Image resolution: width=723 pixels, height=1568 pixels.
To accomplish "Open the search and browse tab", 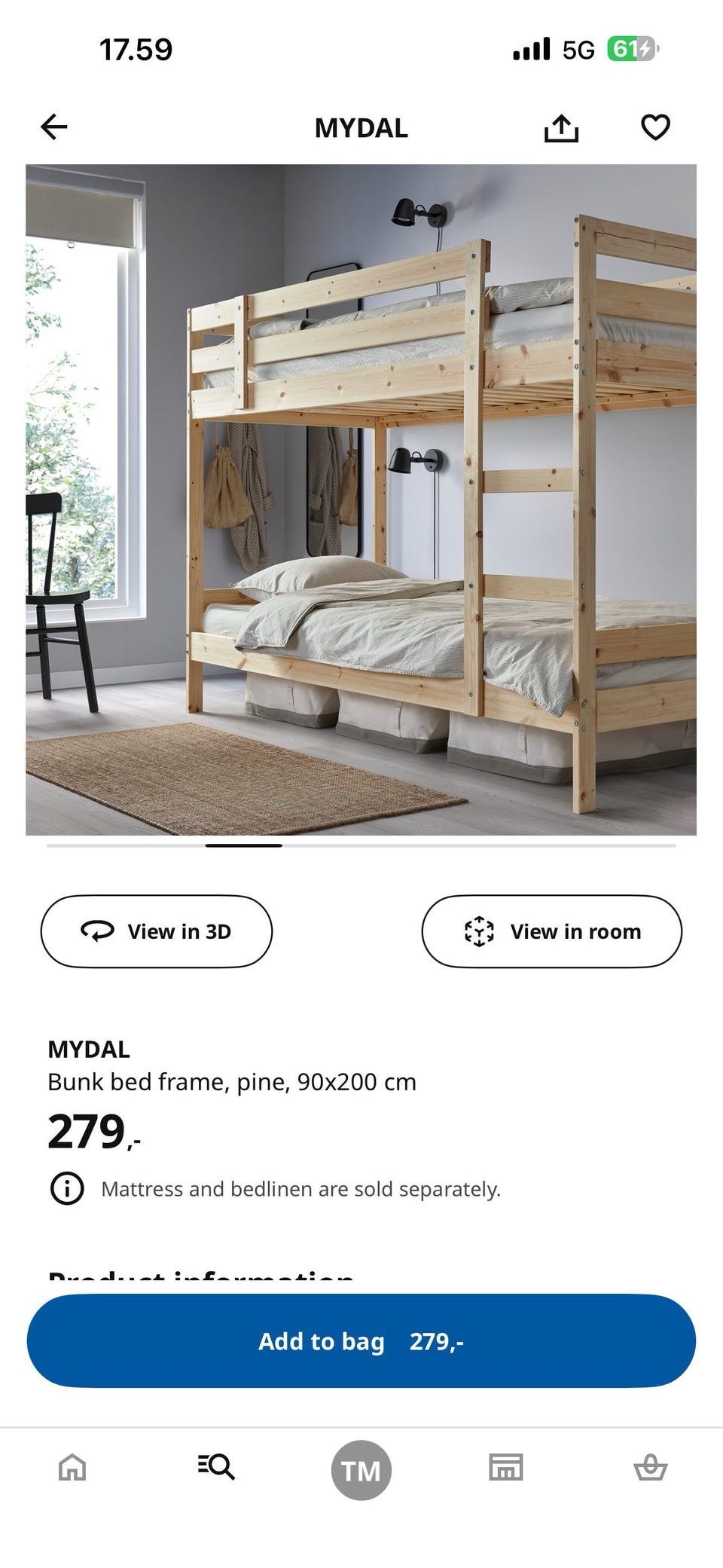I will pos(216,1468).
